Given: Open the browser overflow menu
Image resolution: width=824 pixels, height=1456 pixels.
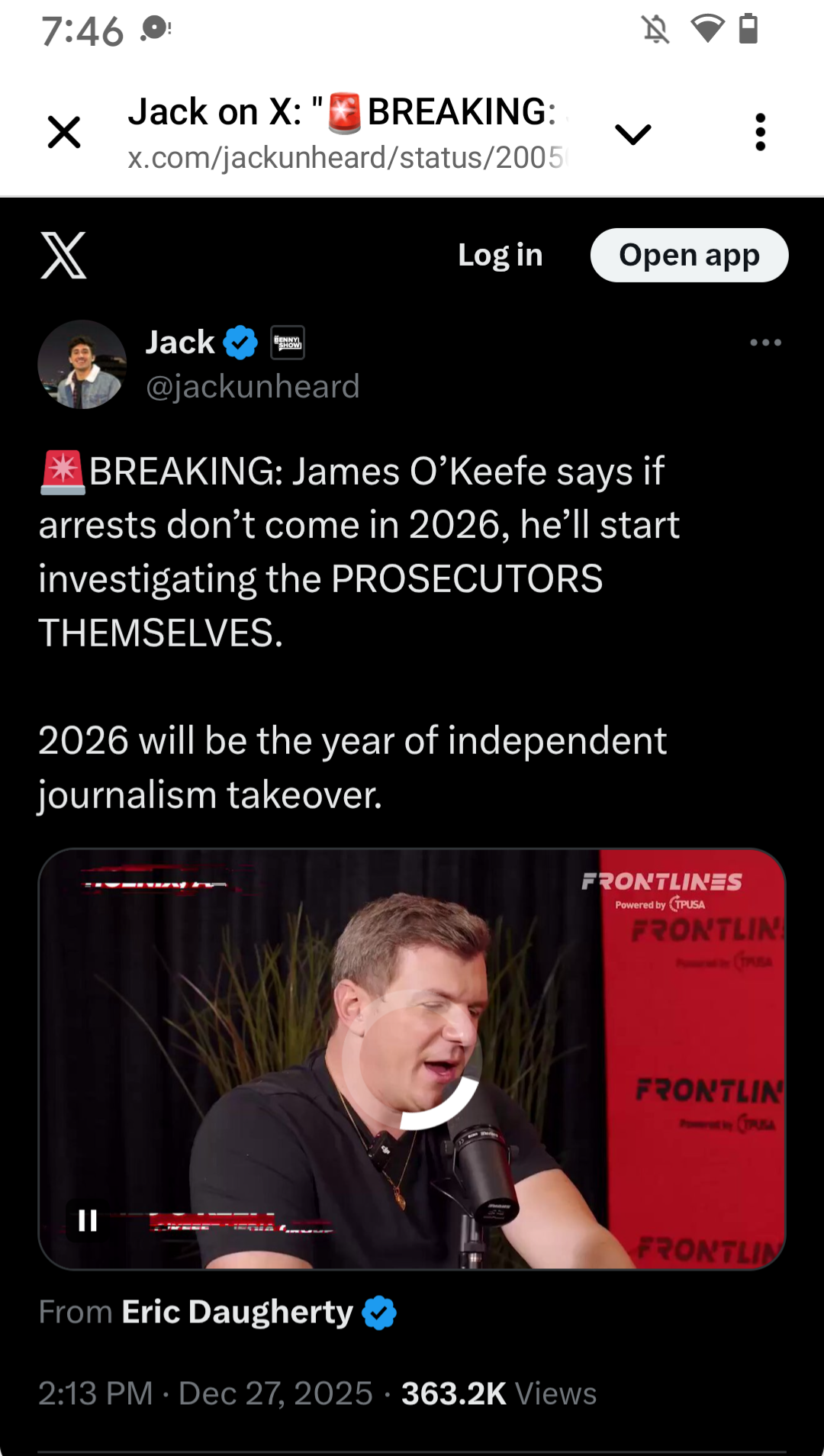Looking at the screenshot, I should tap(760, 133).
